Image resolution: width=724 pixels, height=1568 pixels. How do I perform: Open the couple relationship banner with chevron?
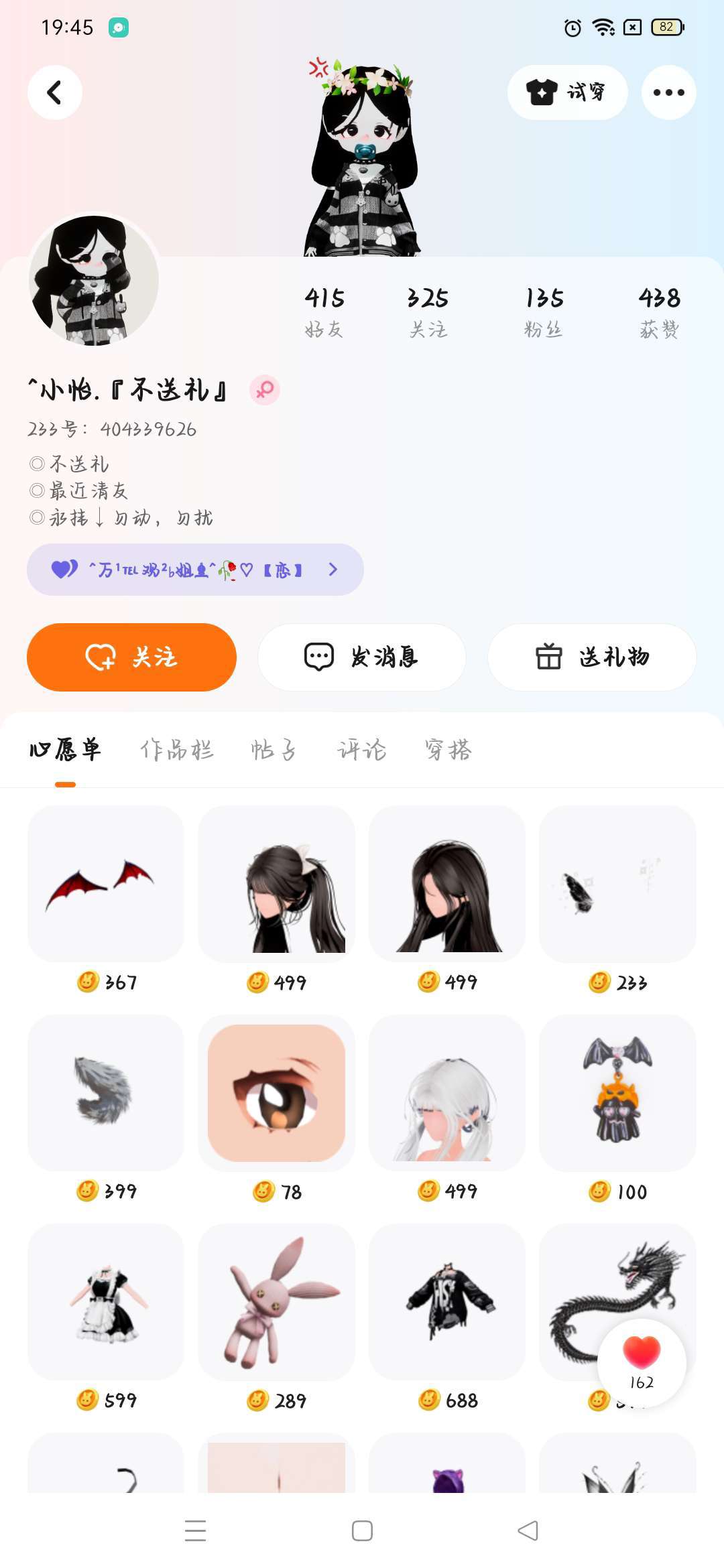(195, 570)
